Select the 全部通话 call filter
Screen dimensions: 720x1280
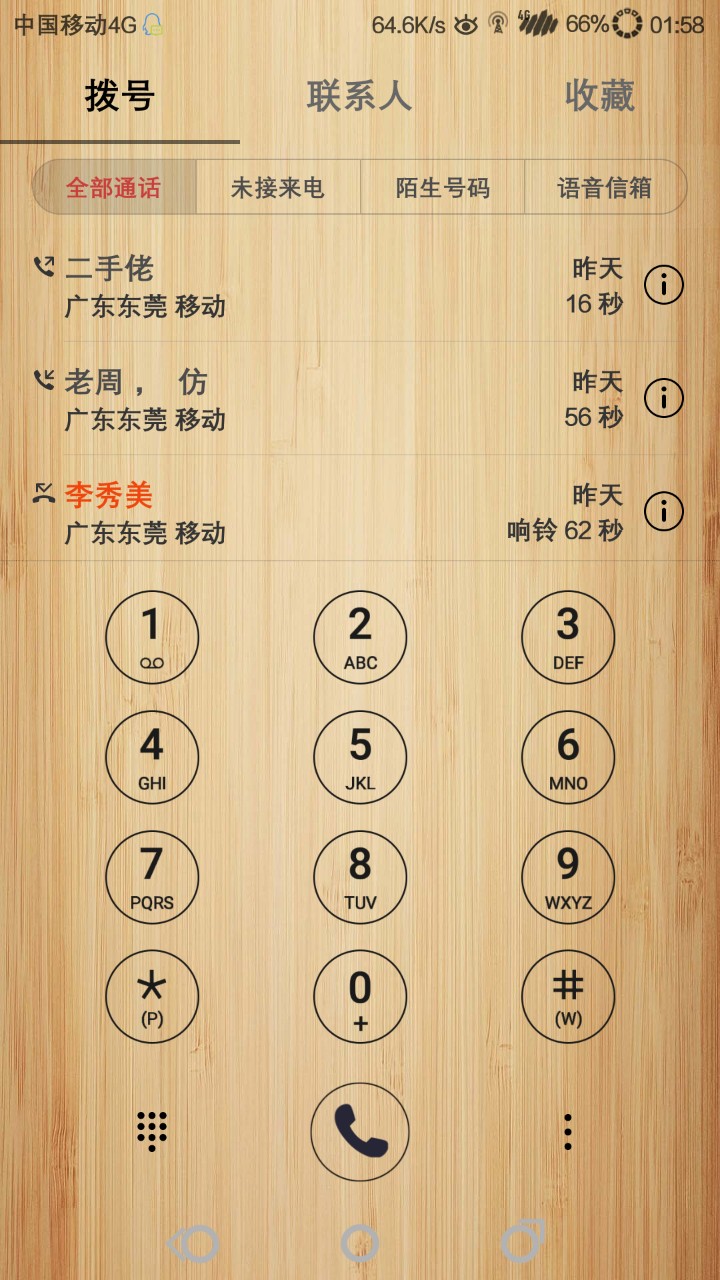[114, 187]
